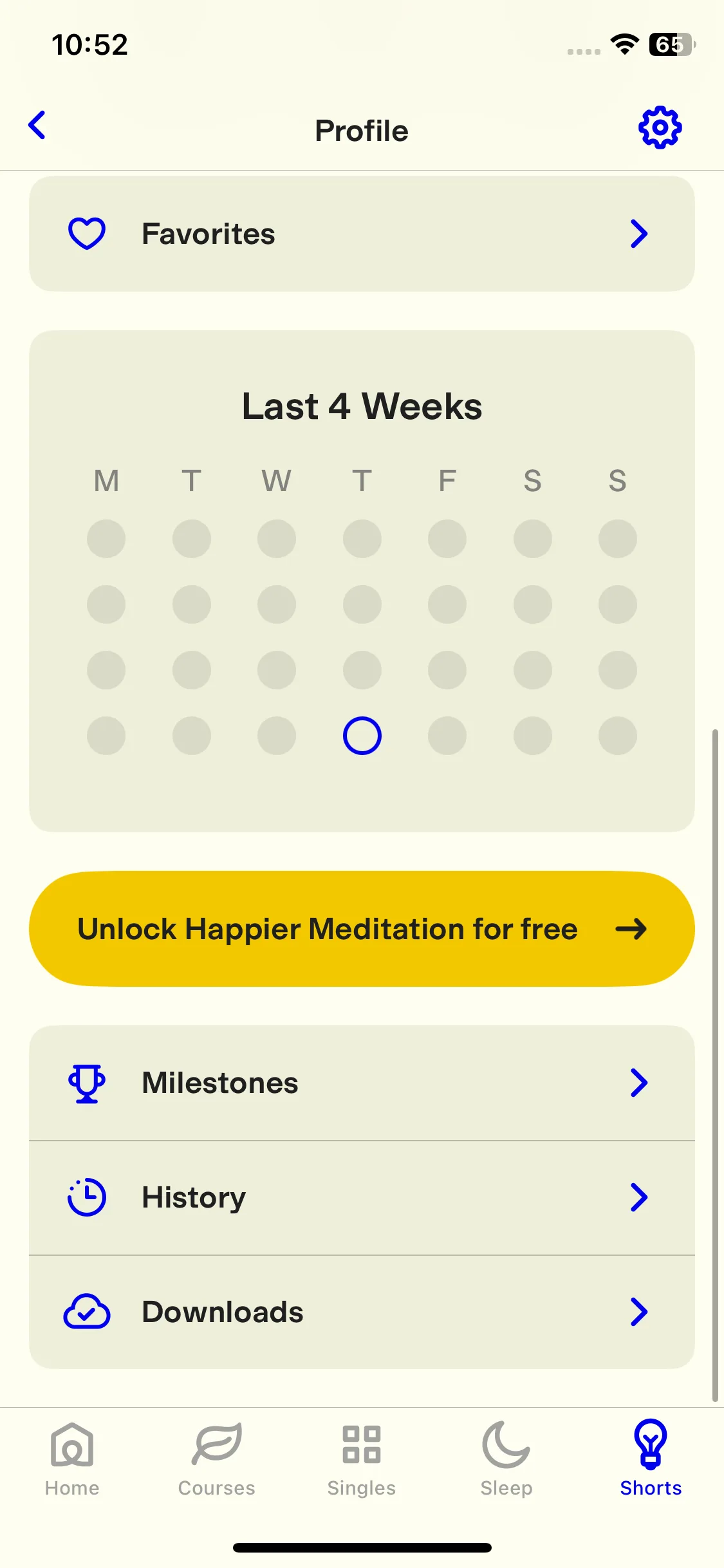724x1568 pixels.
Task: Switch to the Sleep tab
Action: [506, 1459]
